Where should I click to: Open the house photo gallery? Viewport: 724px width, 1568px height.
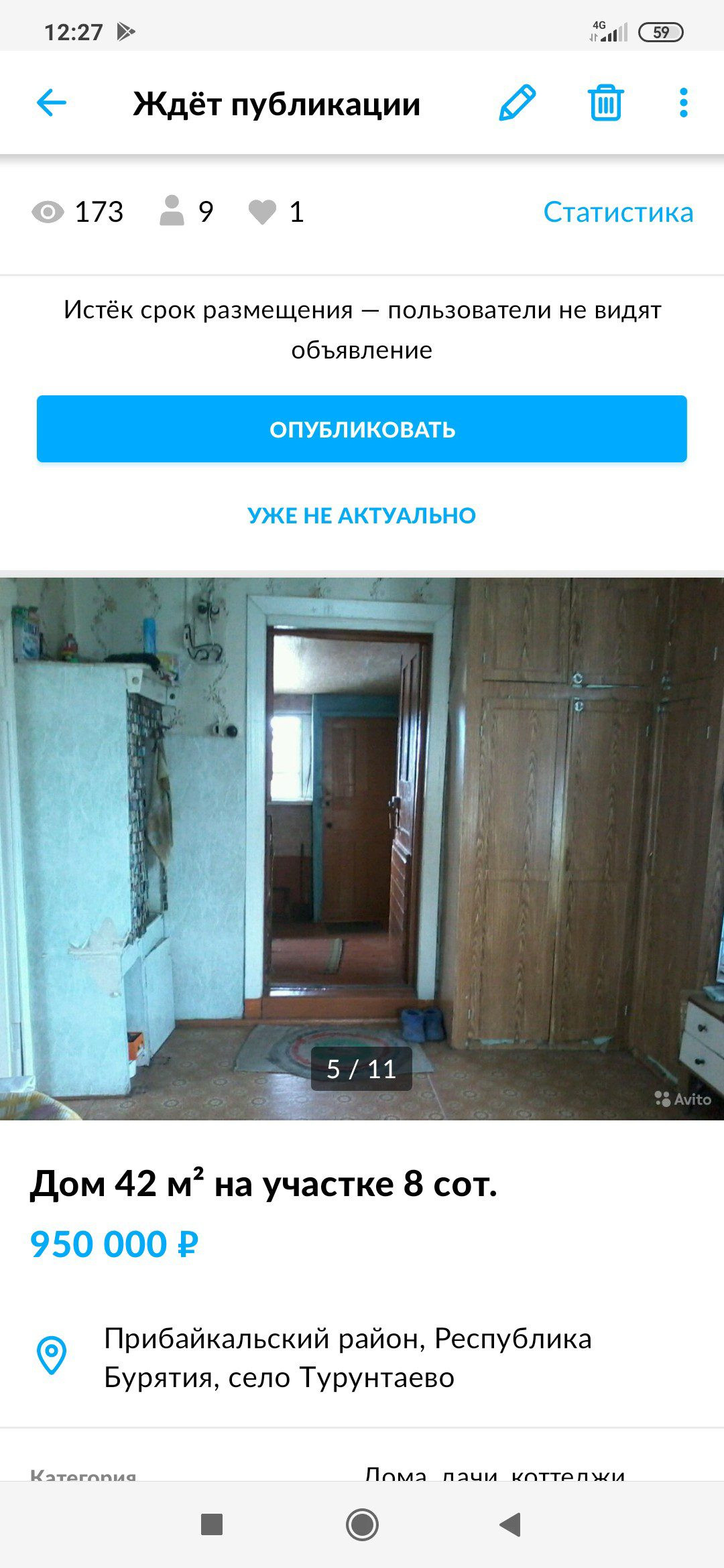point(362,848)
